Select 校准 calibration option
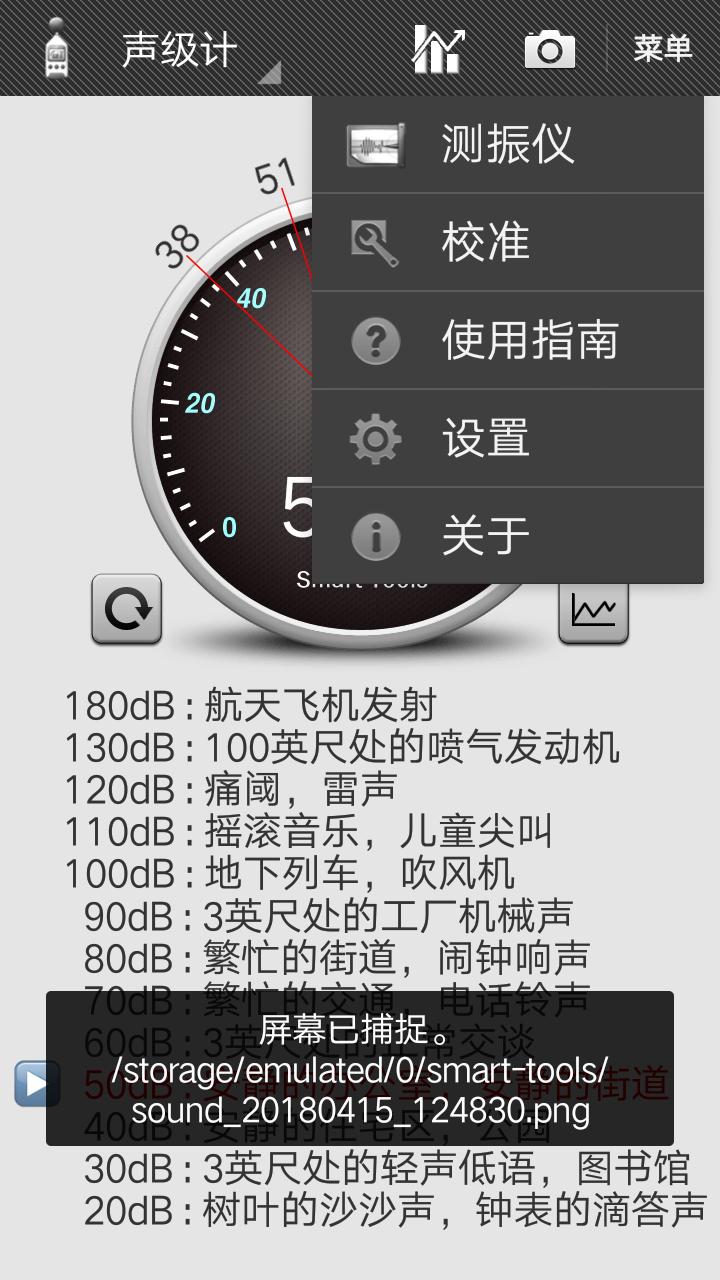This screenshot has width=720, height=1280. tap(508, 243)
